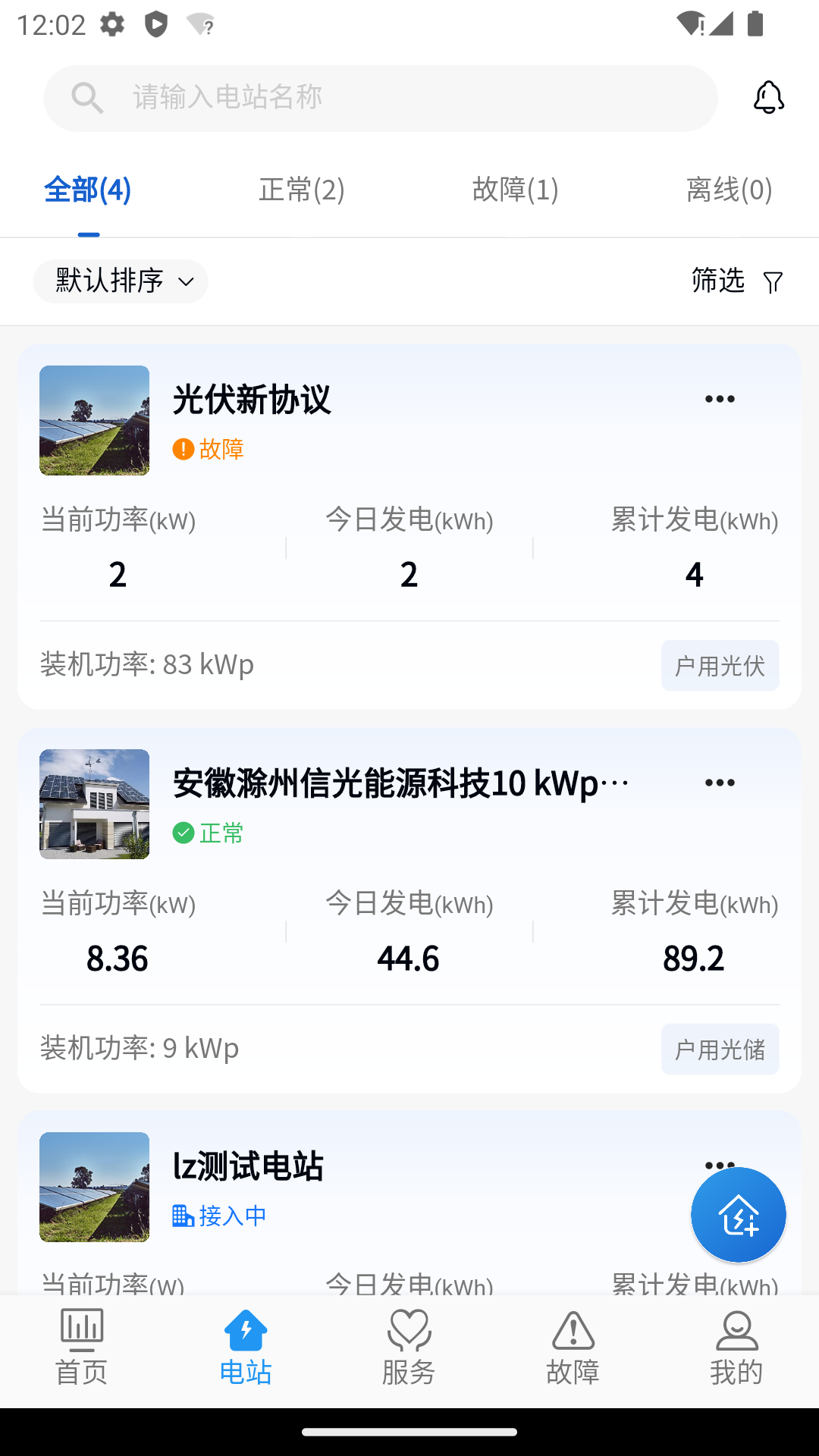Screen dimensions: 819x1456
Task: Open the 户用光伏 type filter on first card
Action: click(x=720, y=666)
